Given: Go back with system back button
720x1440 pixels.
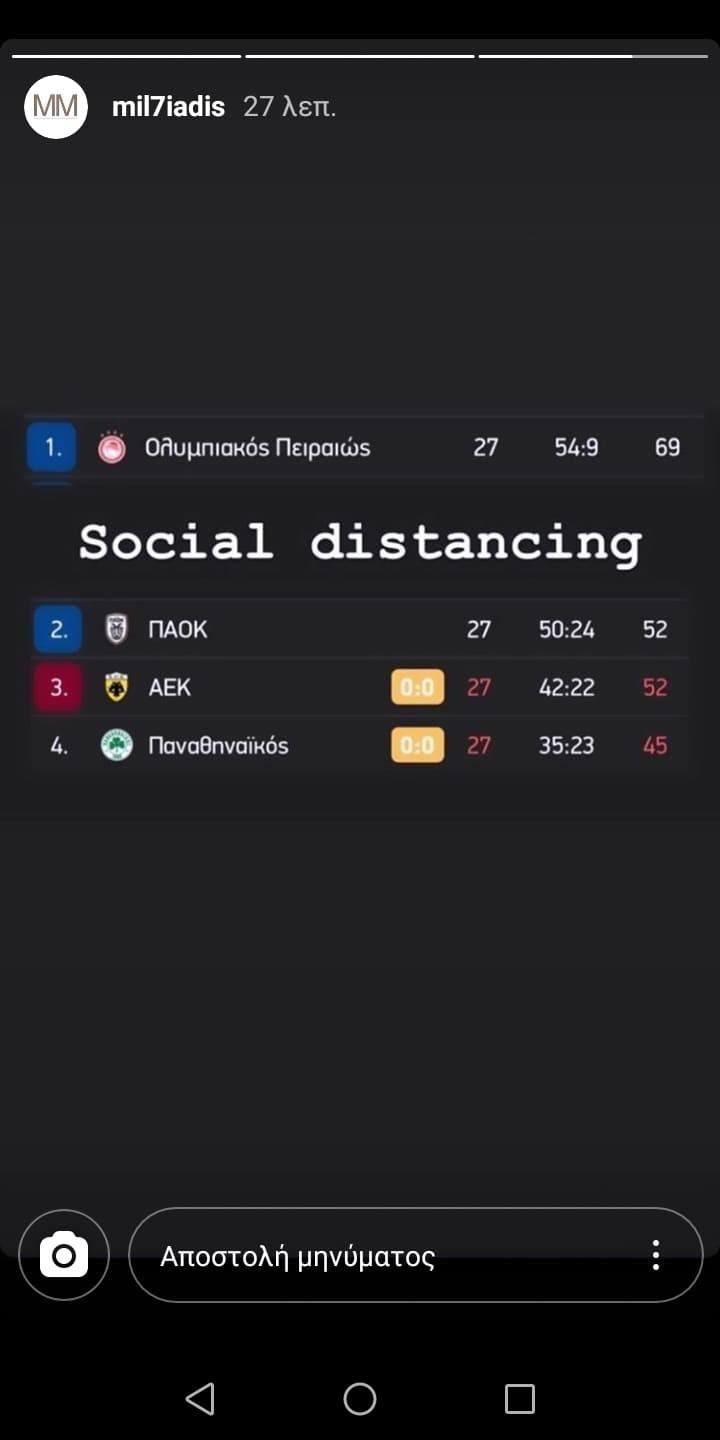Looking at the screenshot, I should [x=200, y=1398].
